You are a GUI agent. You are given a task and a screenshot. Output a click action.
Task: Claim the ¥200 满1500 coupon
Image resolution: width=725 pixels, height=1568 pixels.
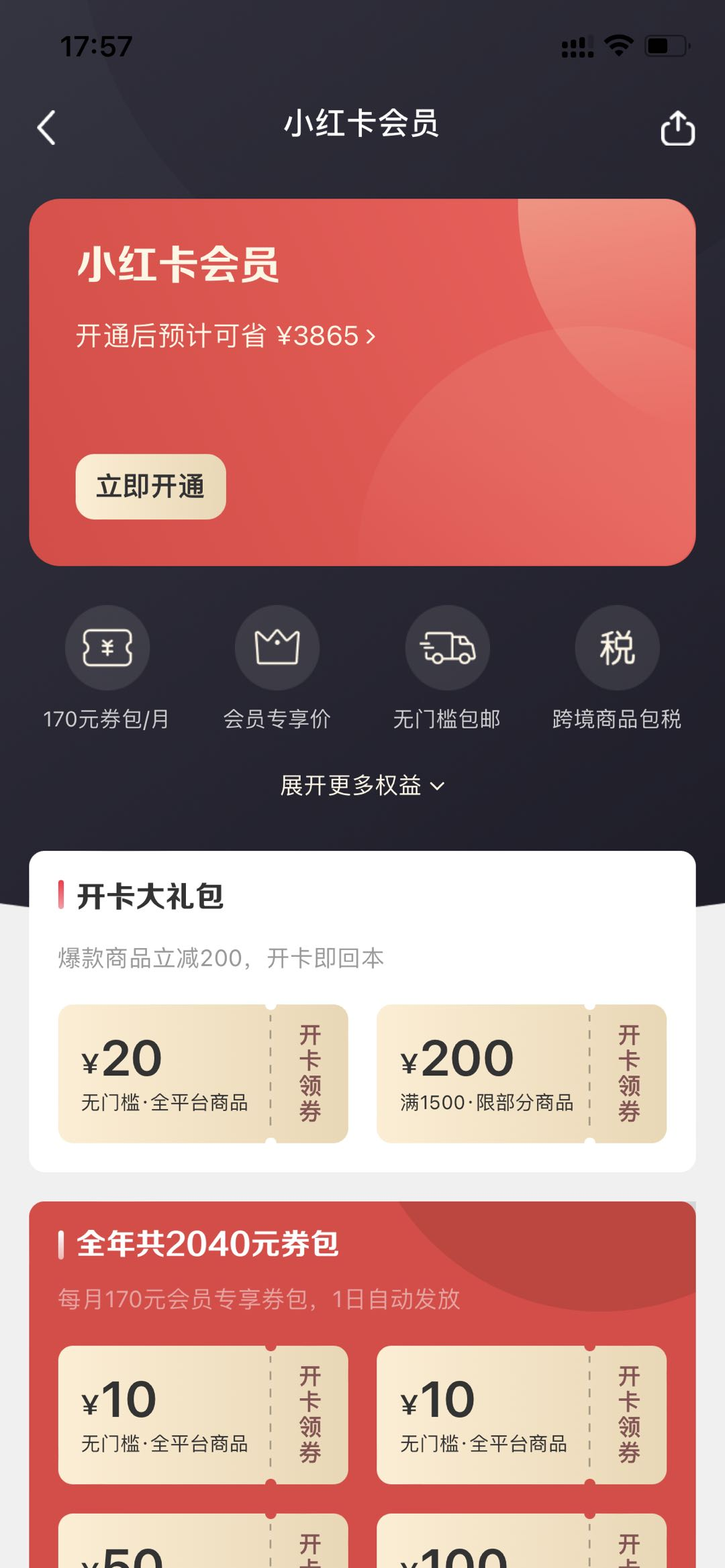pos(628,1074)
